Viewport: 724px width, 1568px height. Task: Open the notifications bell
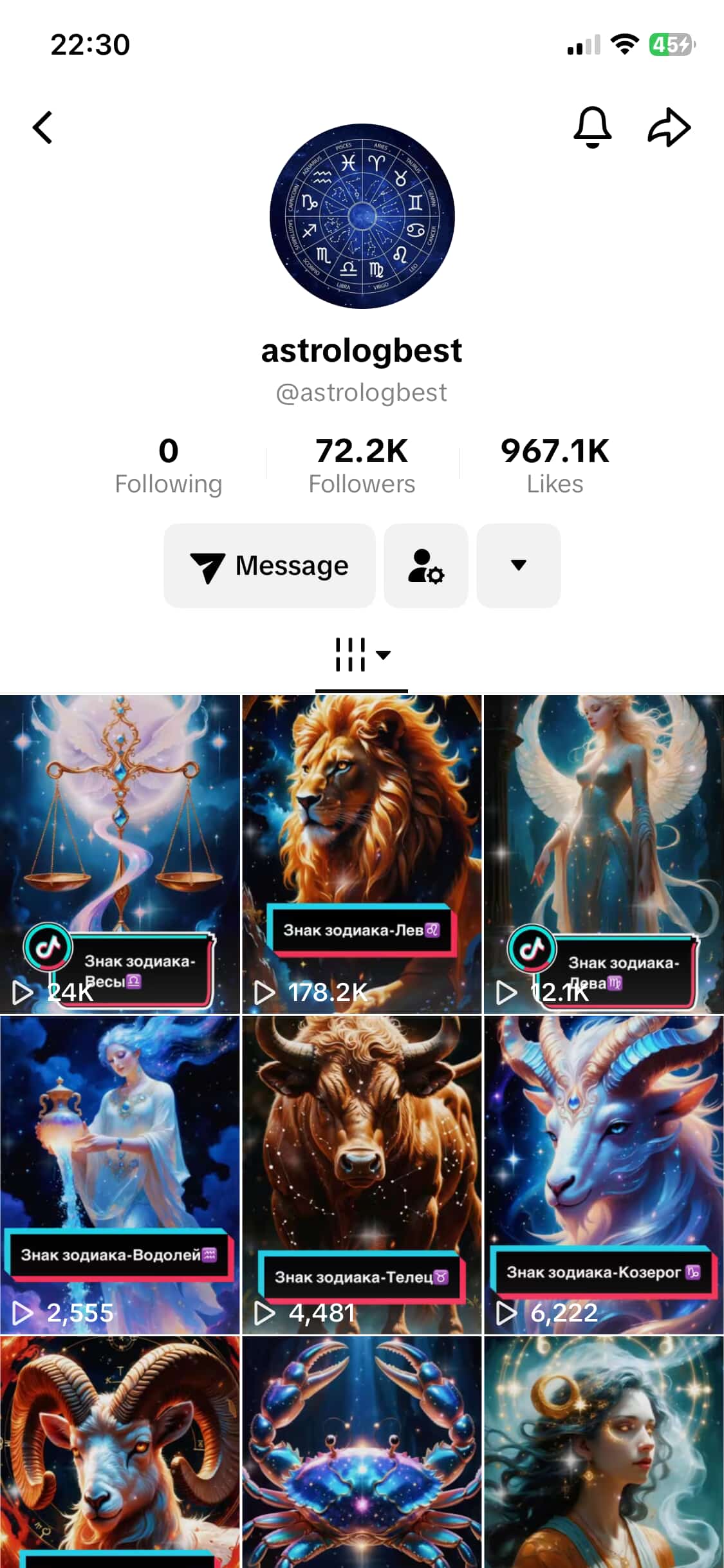pos(592,127)
